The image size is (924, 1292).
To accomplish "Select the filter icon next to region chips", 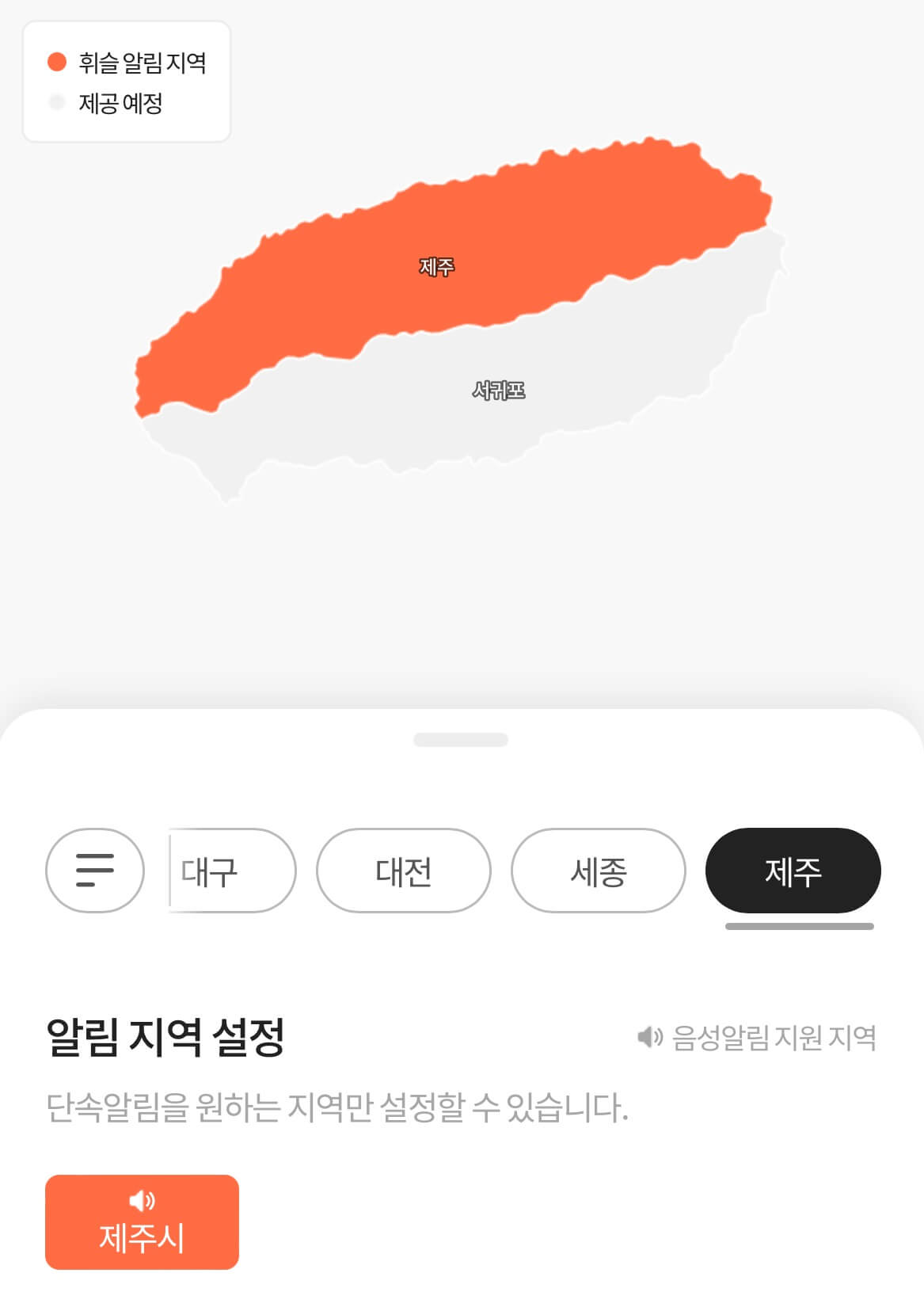I will click(x=93, y=870).
